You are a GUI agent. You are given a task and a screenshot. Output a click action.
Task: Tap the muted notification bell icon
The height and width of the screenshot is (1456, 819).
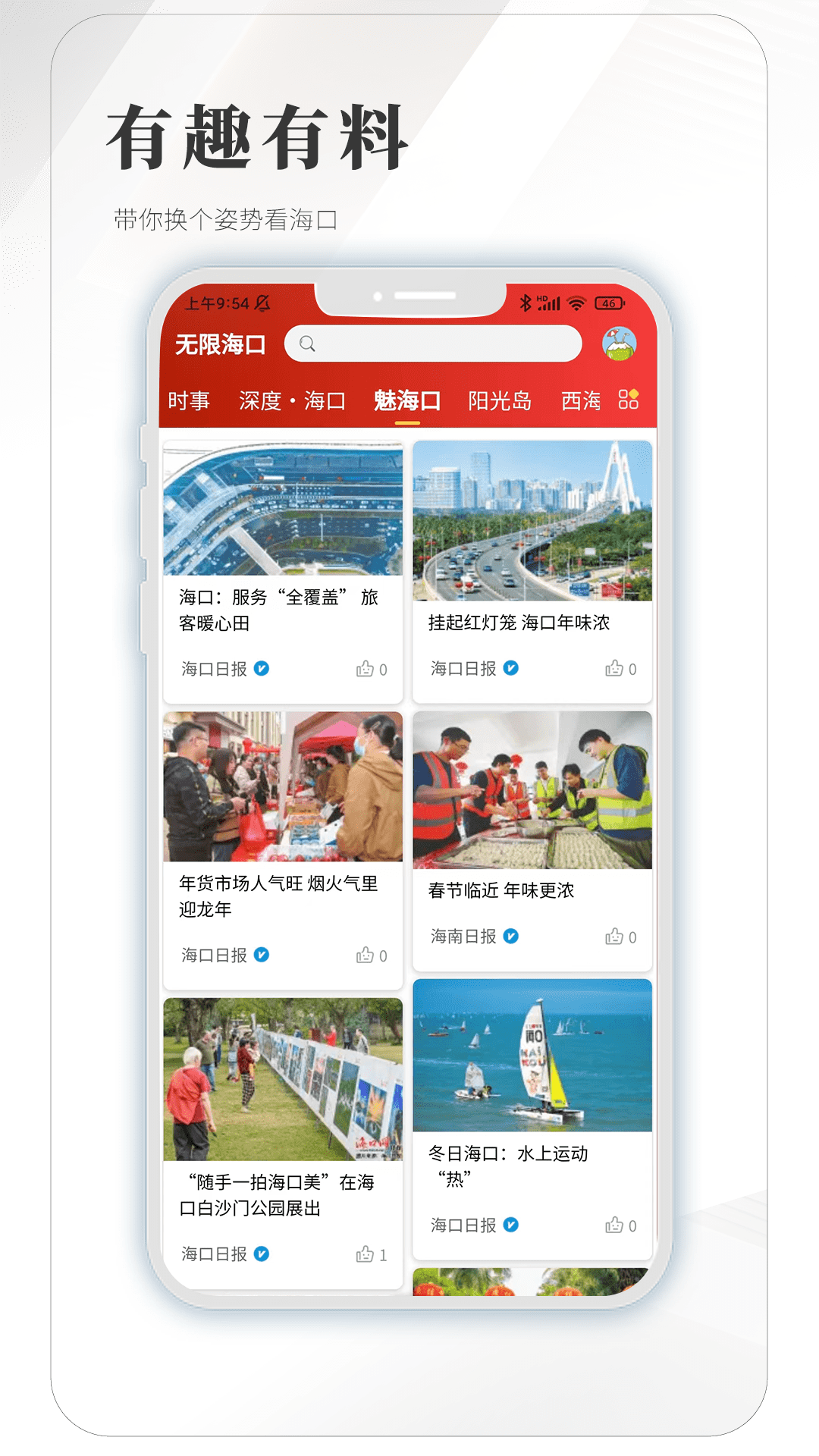tap(261, 301)
